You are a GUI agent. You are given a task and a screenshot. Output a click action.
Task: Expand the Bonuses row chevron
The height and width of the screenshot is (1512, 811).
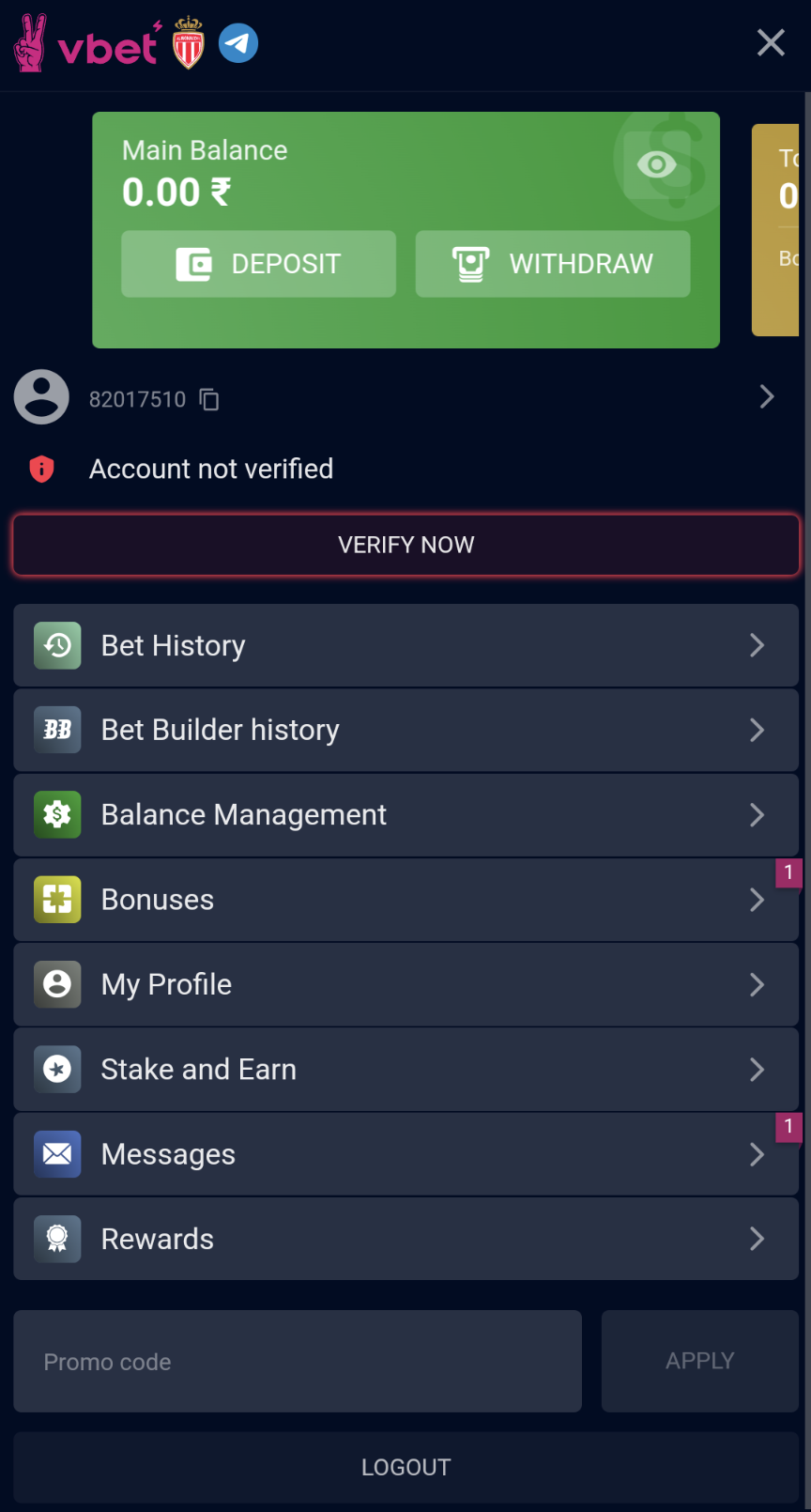757,900
